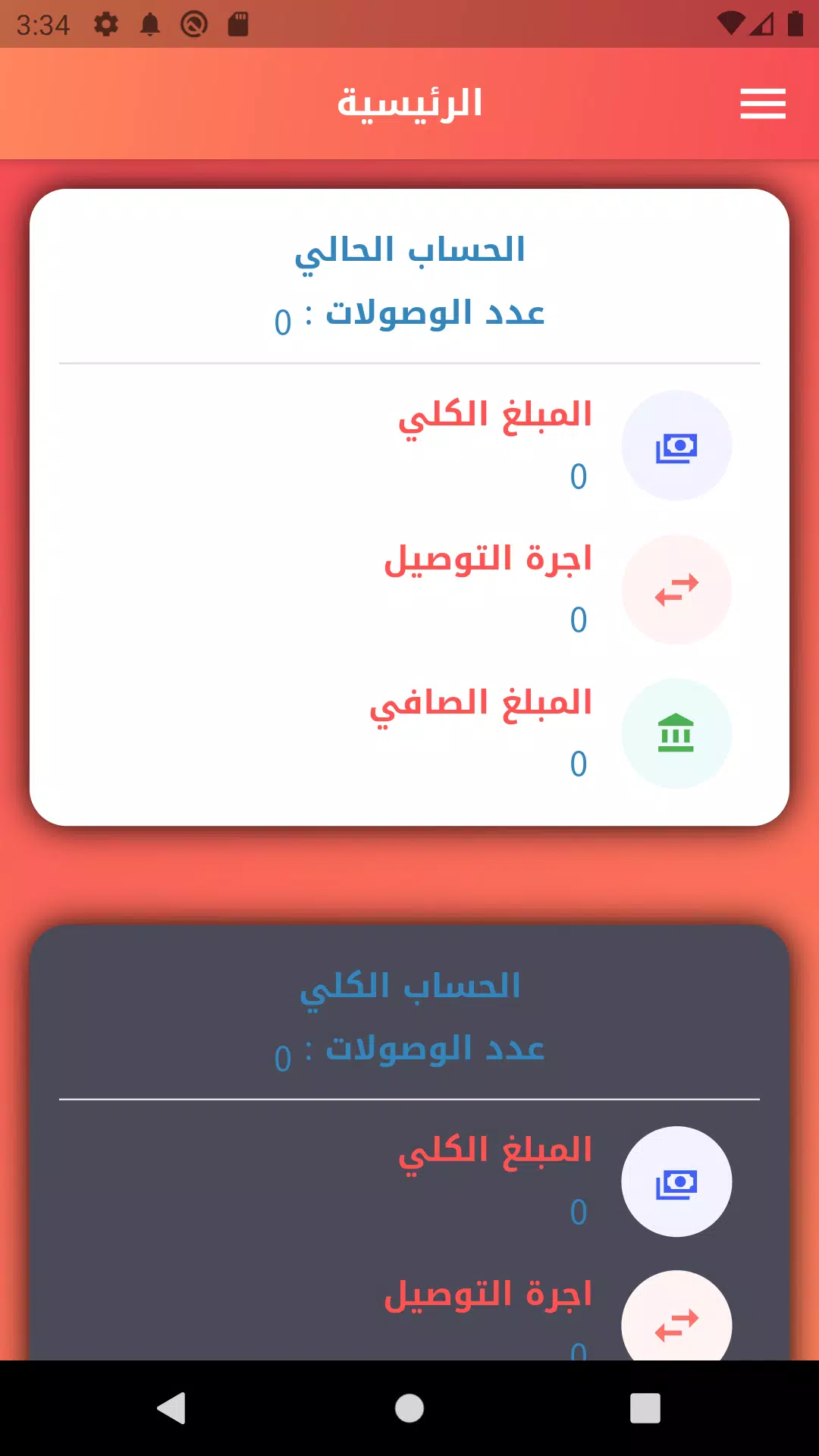The image size is (819, 1456).
Task: Open the الحساب الحالي card
Action: point(409,507)
